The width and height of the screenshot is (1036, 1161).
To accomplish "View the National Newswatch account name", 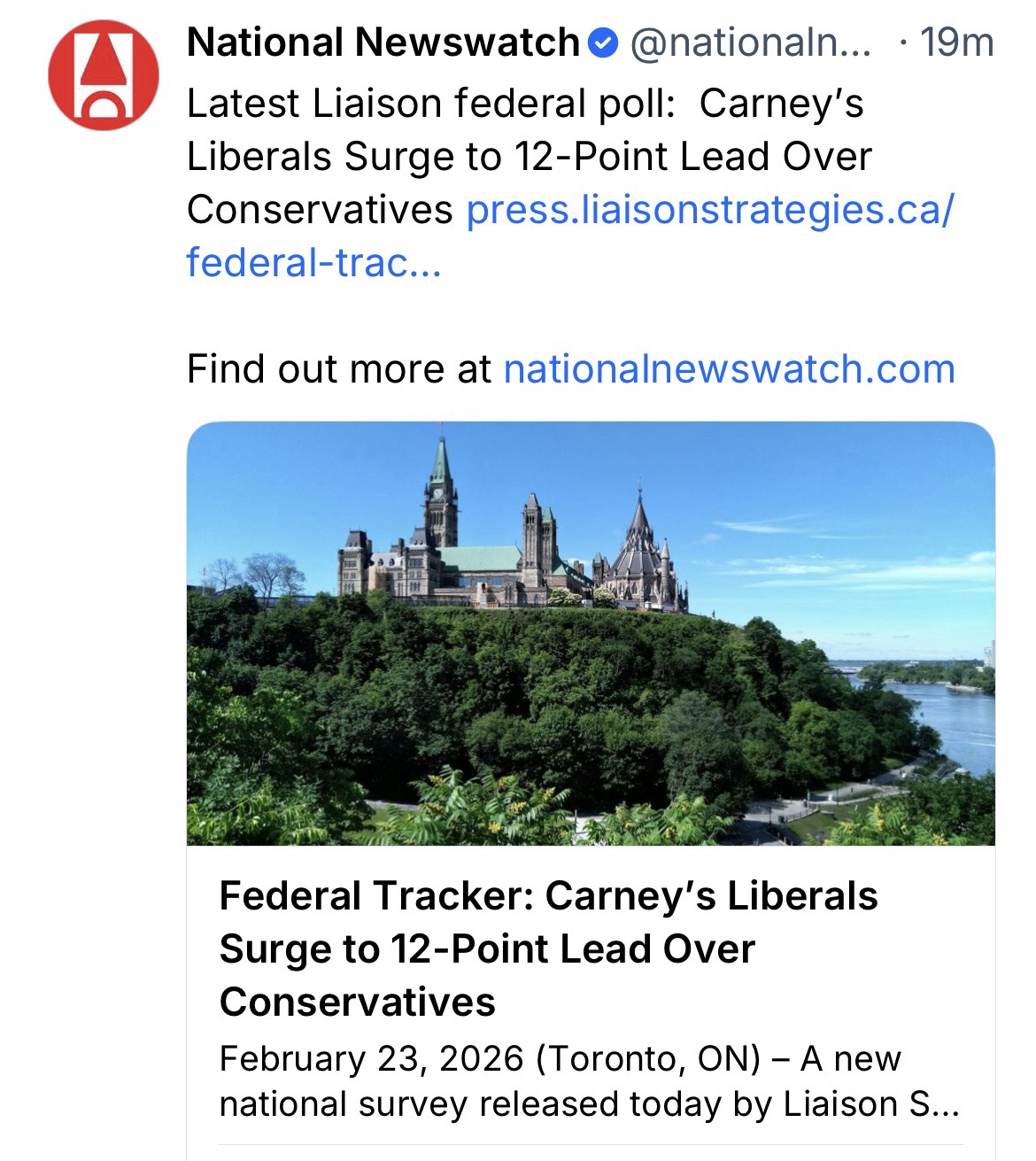I will 383,43.
